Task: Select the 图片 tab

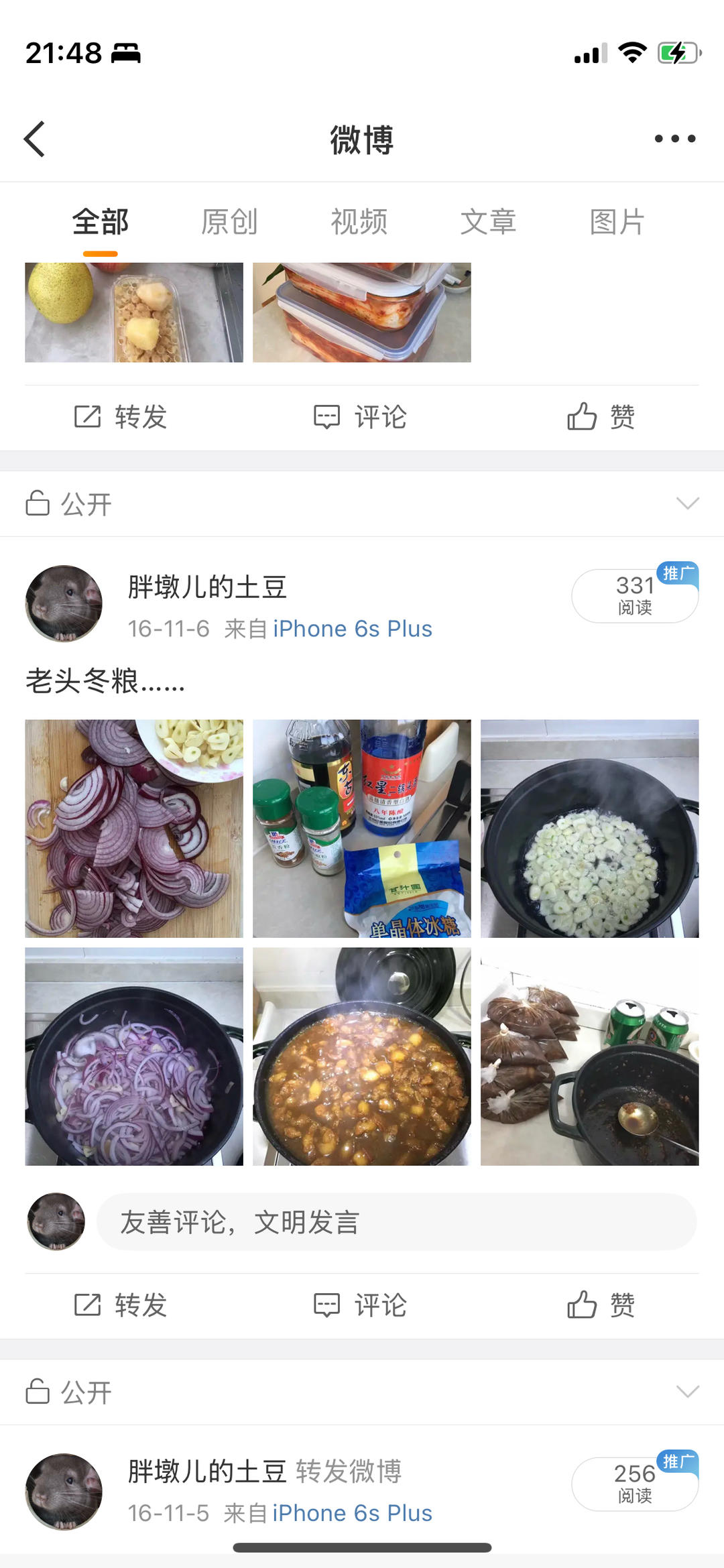Action: 617,222
